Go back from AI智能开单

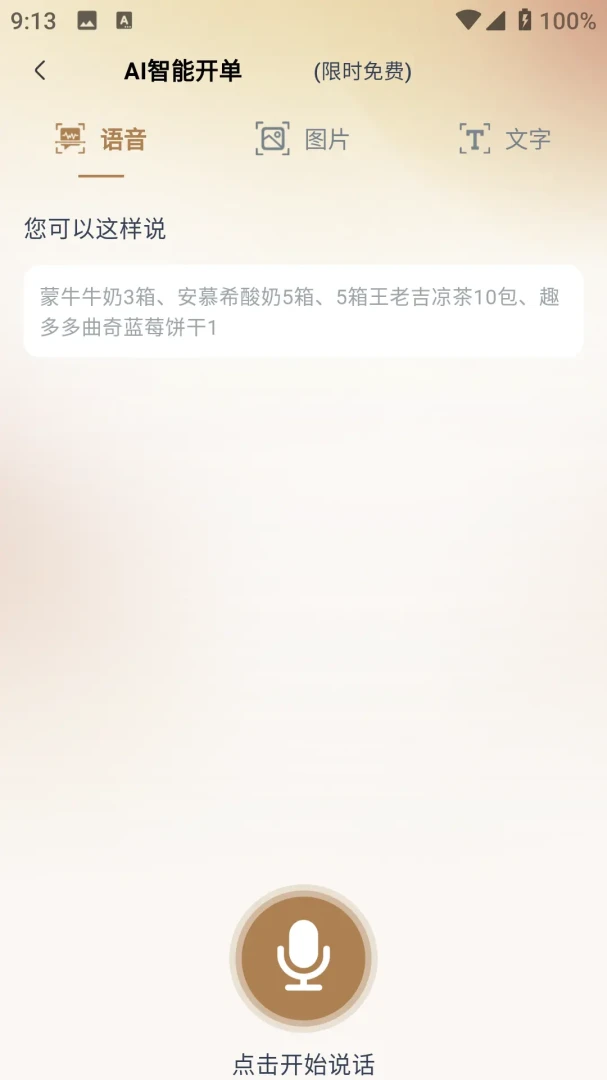tap(40, 71)
